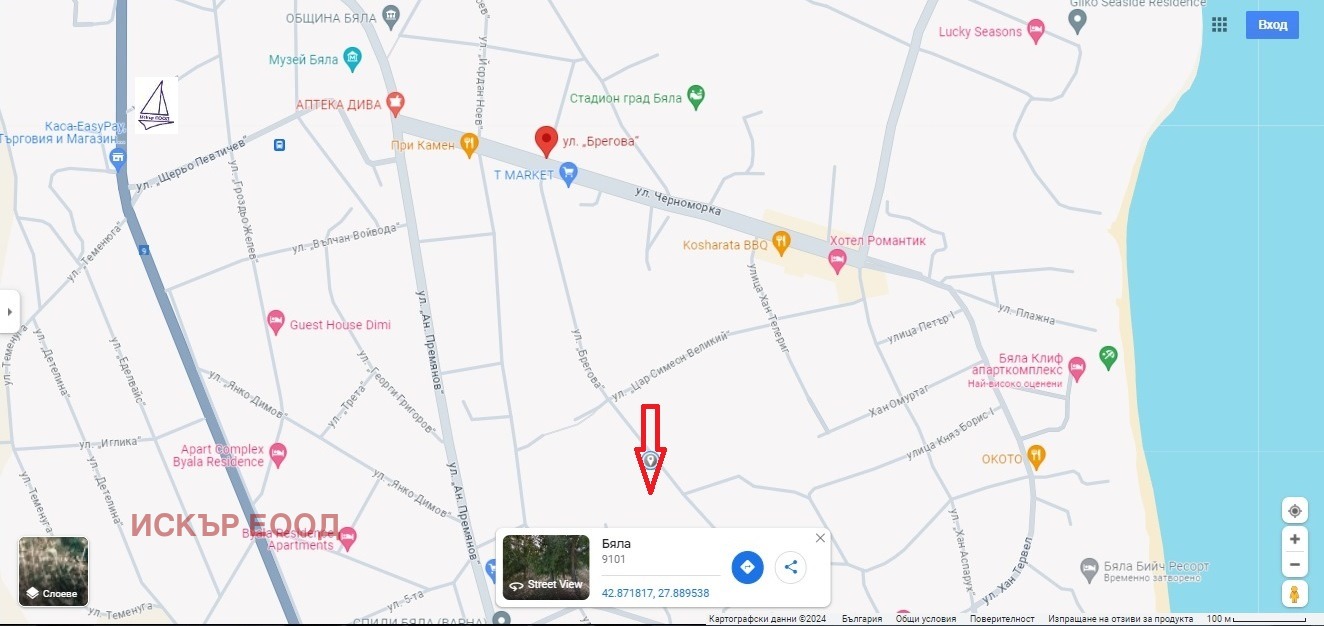Viewport: 1324px width, 626px height.
Task: Select the Музей Бяла map marker
Action: [351, 60]
